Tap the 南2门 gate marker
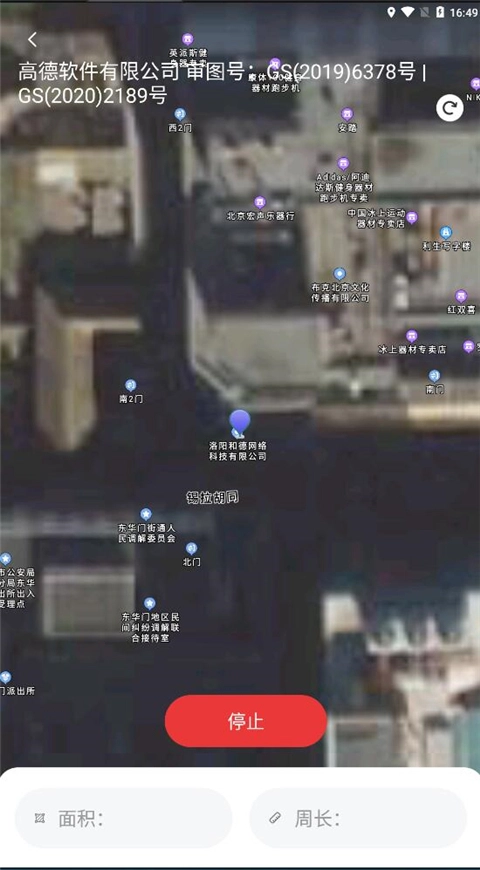 pos(130,385)
